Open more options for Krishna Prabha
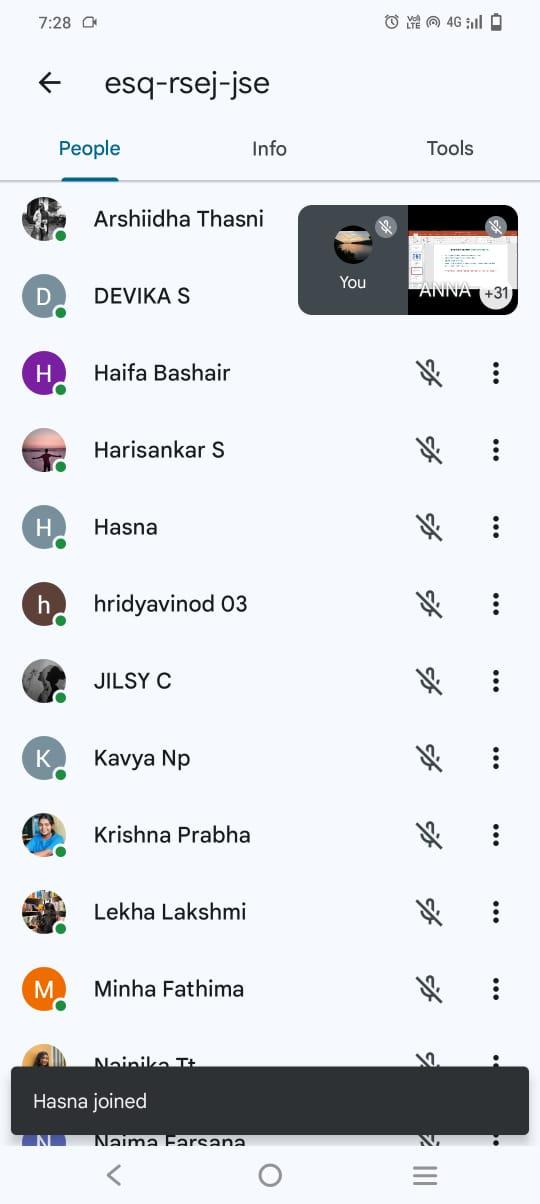Image resolution: width=540 pixels, height=1204 pixels. tap(495, 835)
